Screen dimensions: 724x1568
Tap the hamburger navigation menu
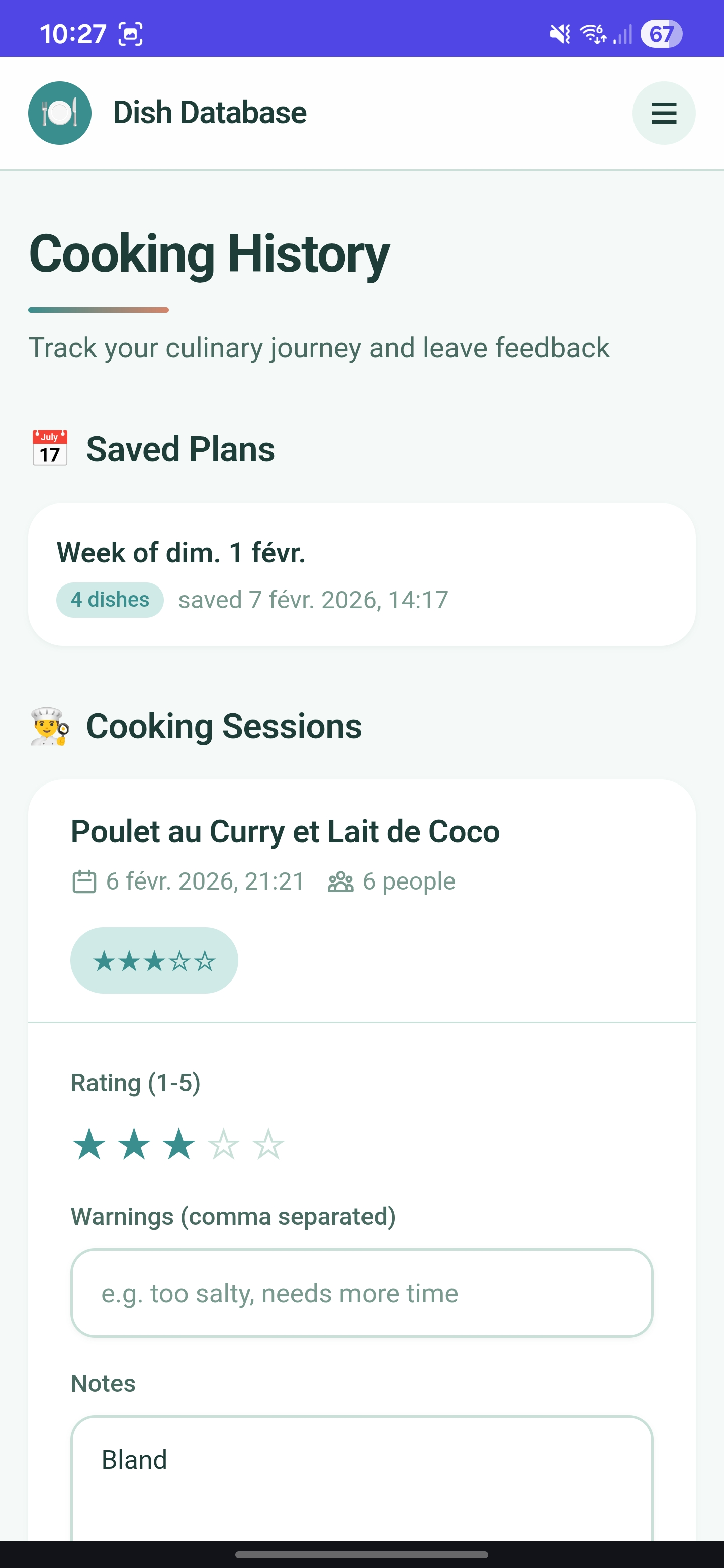(663, 113)
